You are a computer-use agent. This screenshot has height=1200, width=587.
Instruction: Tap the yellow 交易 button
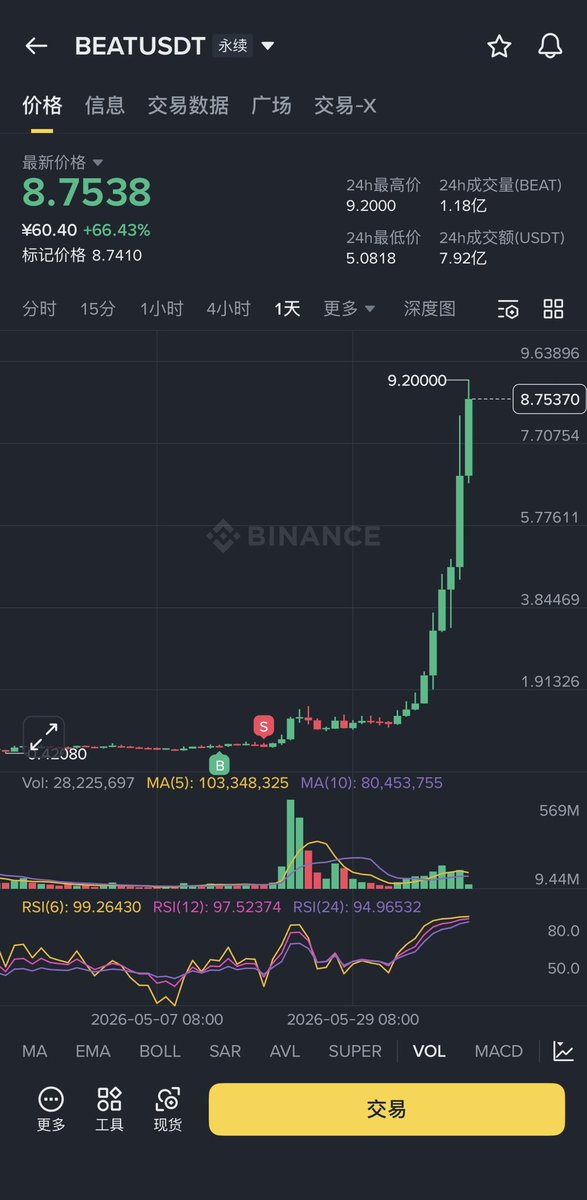[x=386, y=1109]
